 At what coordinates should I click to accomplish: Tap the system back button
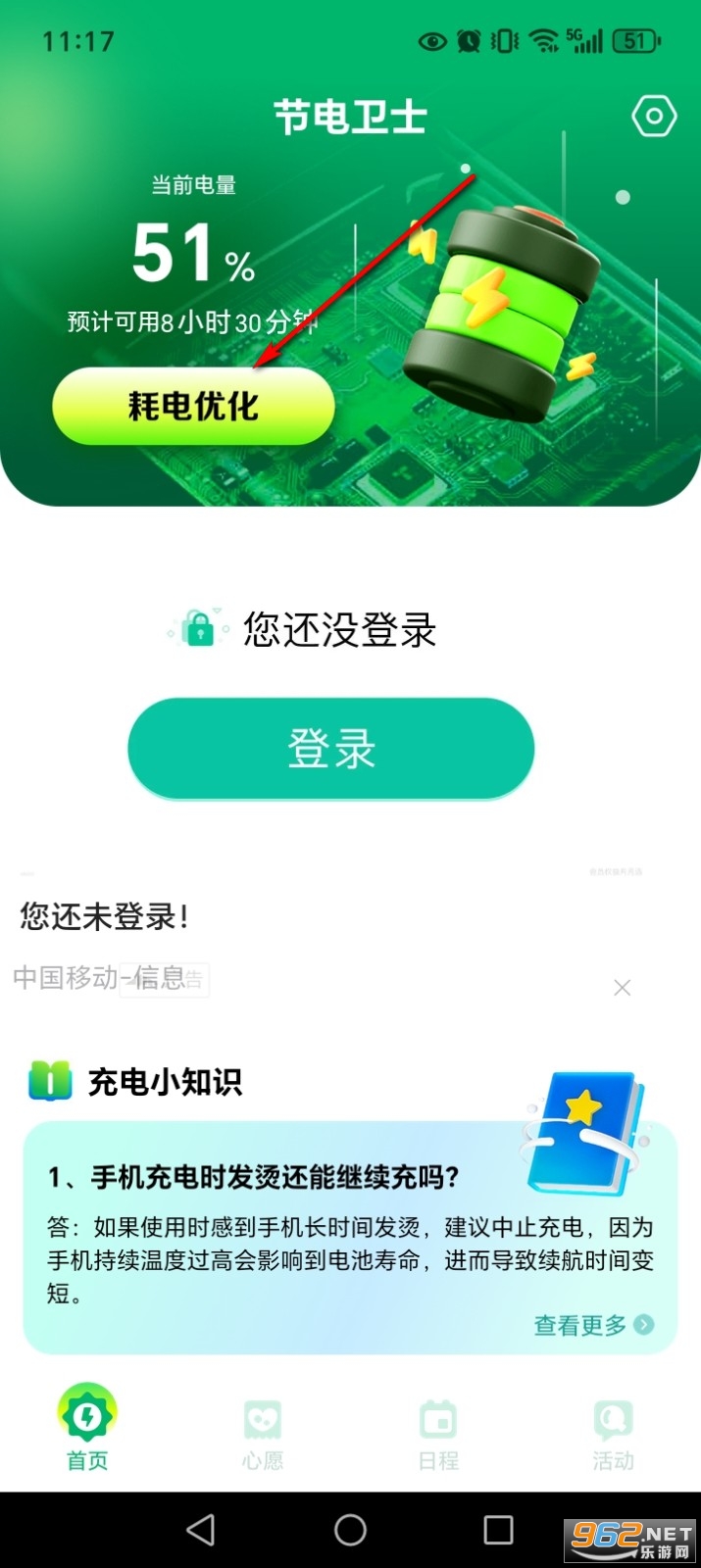click(x=201, y=1530)
